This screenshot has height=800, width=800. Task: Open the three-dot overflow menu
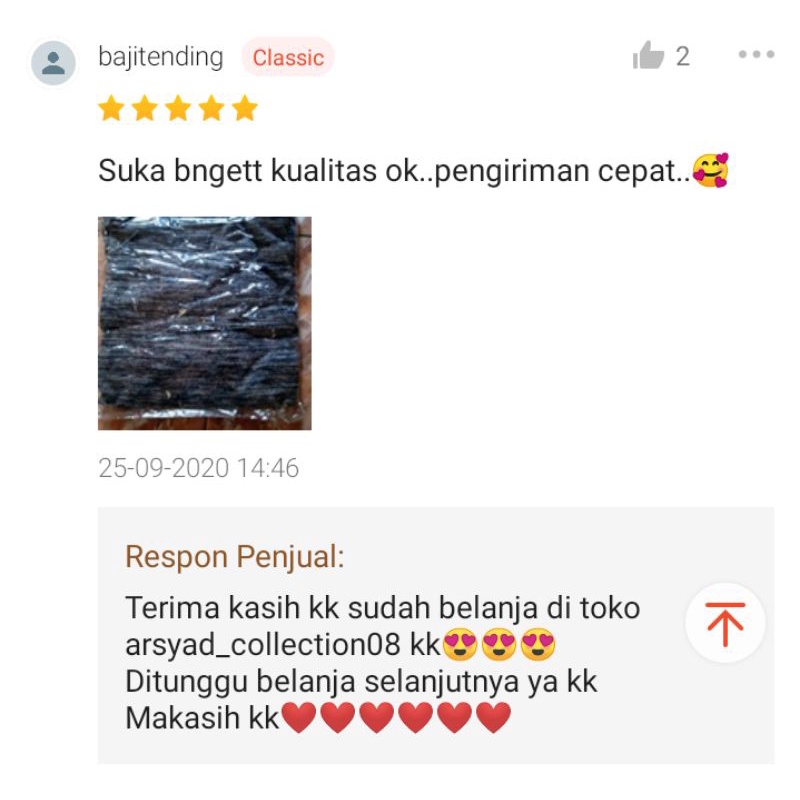[756, 55]
